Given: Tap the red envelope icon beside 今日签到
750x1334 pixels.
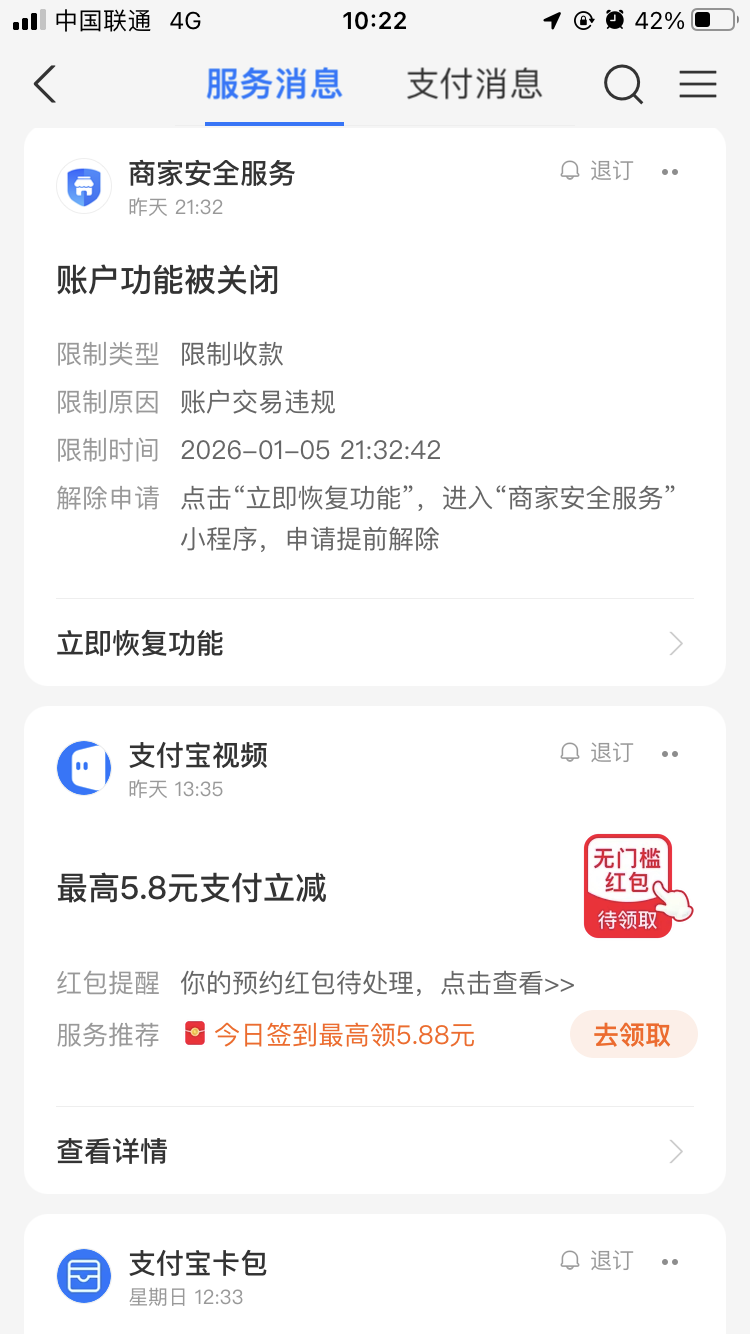Looking at the screenshot, I should pyautogui.click(x=196, y=1035).
